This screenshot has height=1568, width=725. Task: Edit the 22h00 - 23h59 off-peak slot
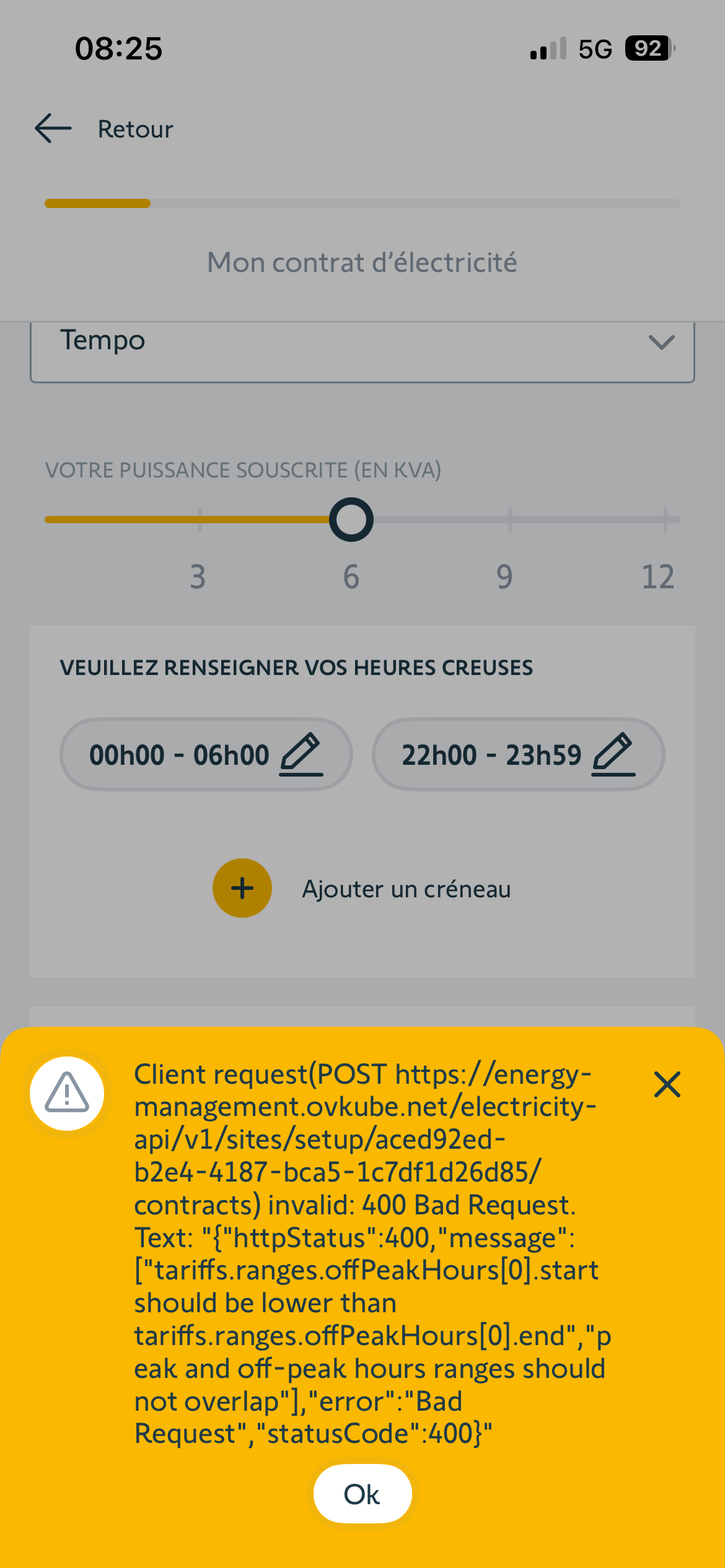pyautogui.click(x=613, y=754)
